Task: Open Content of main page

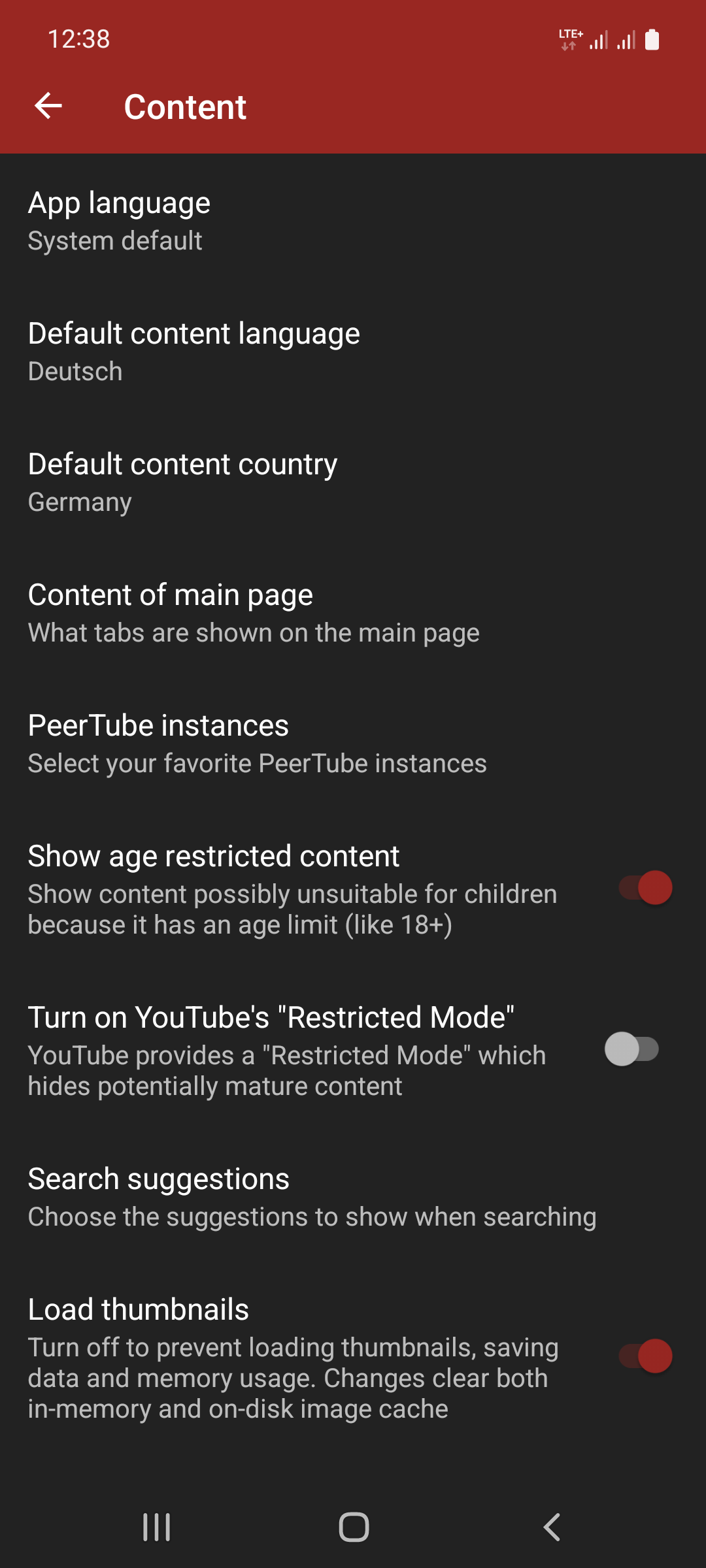Action: [x=254, y=613]
